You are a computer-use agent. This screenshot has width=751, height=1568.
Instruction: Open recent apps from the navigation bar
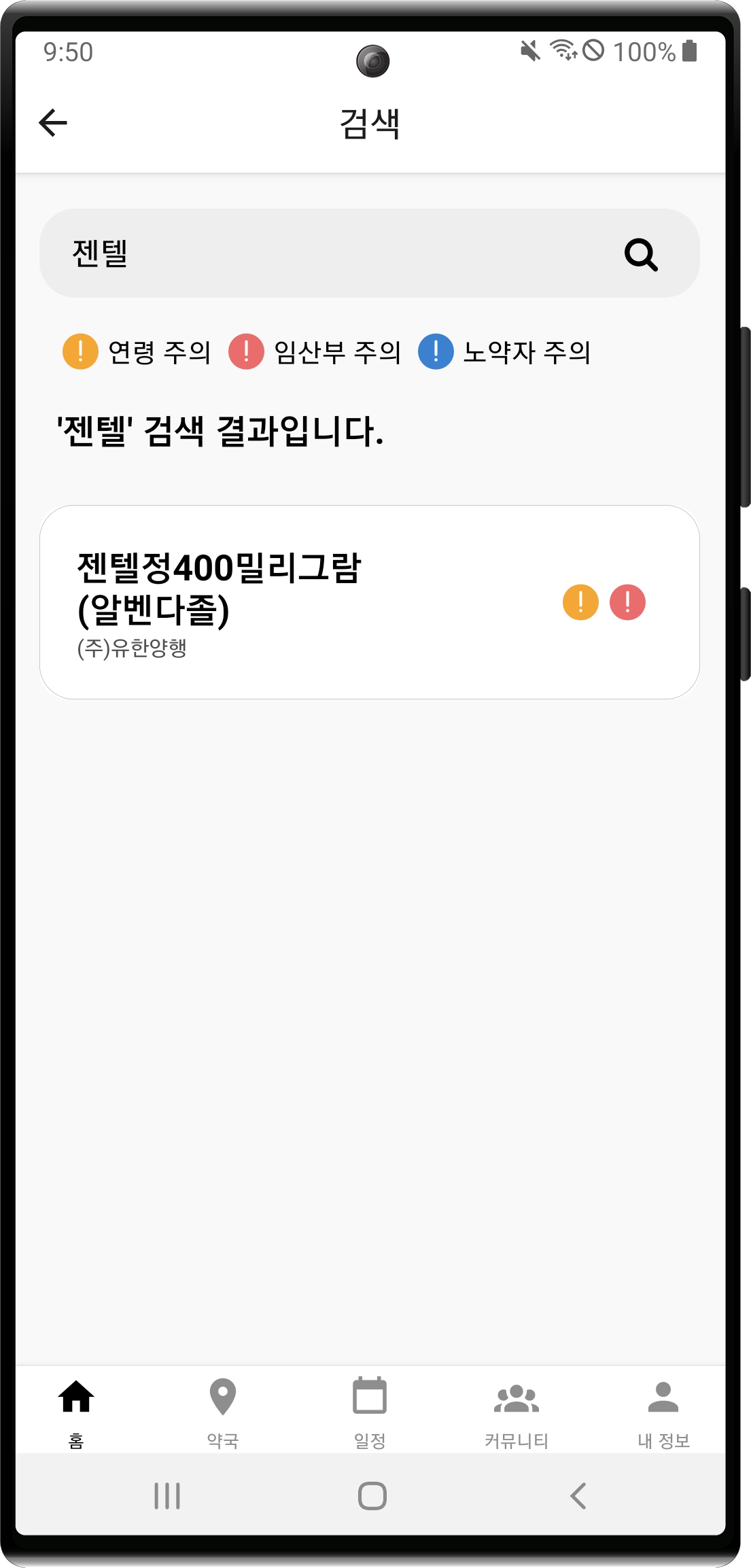coord(167,1495)
